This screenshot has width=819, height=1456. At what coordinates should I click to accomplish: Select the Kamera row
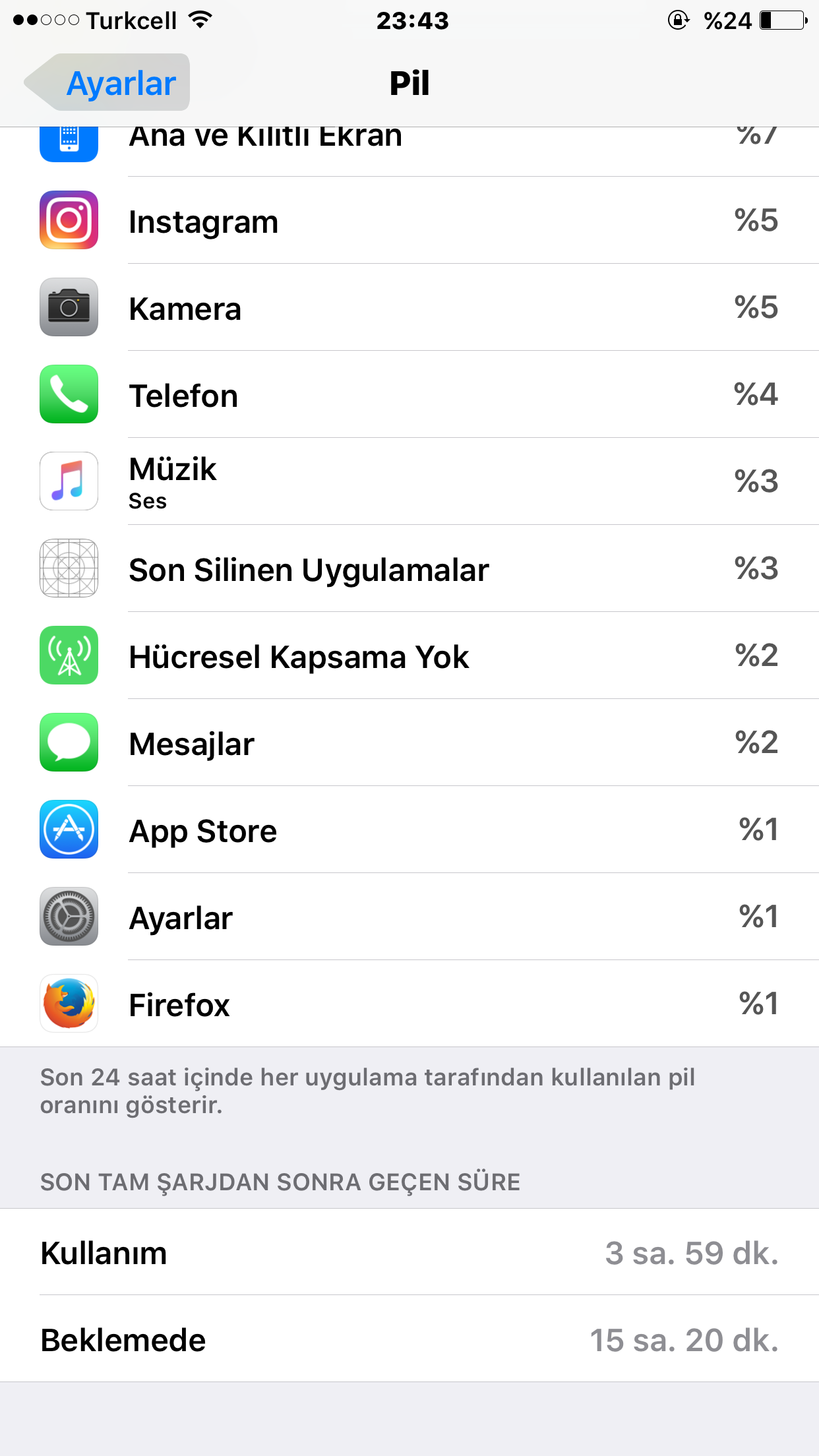409,307
